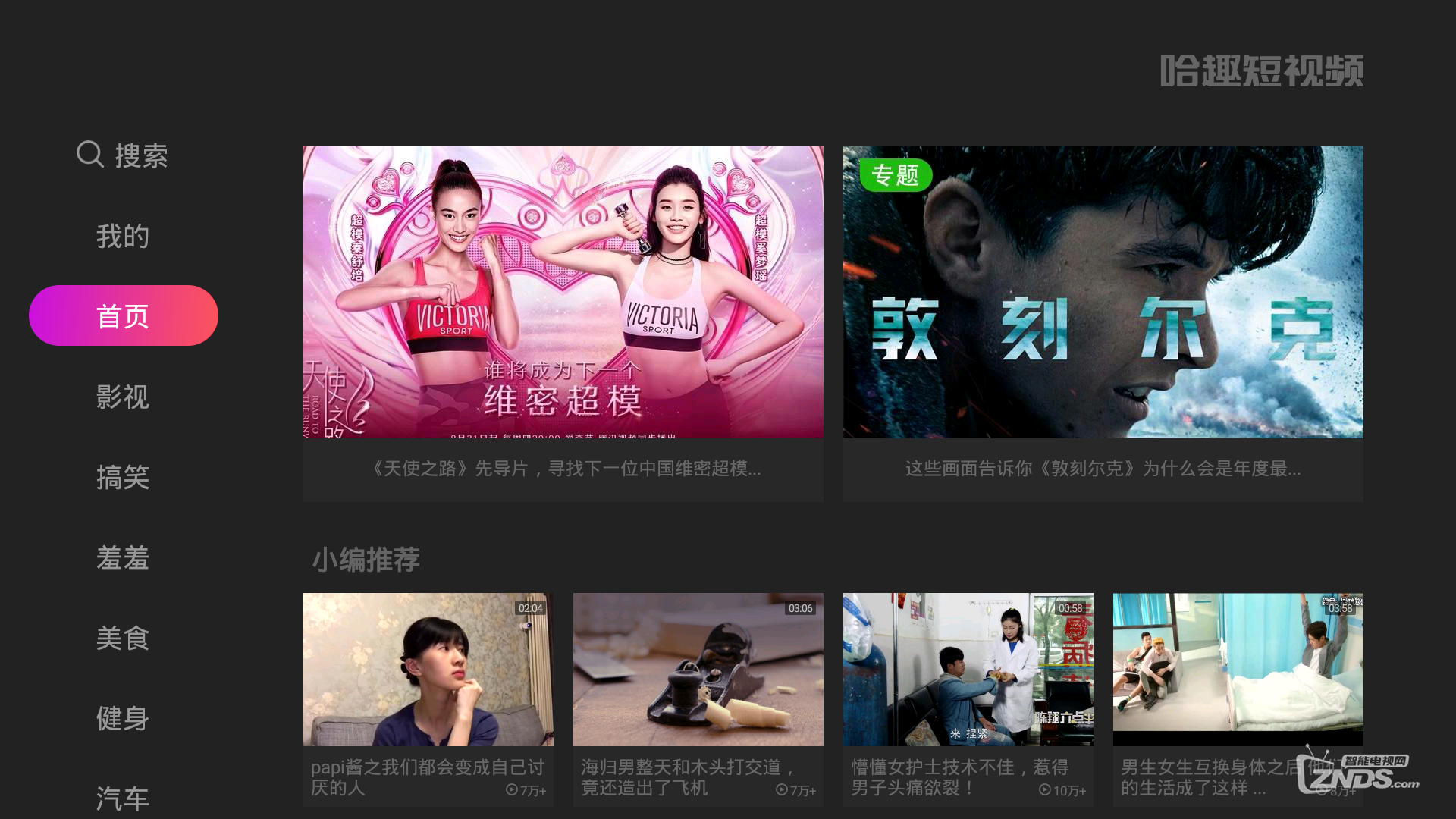
Task: Switch to the 美食 food tab
Action: click(123, 638)
